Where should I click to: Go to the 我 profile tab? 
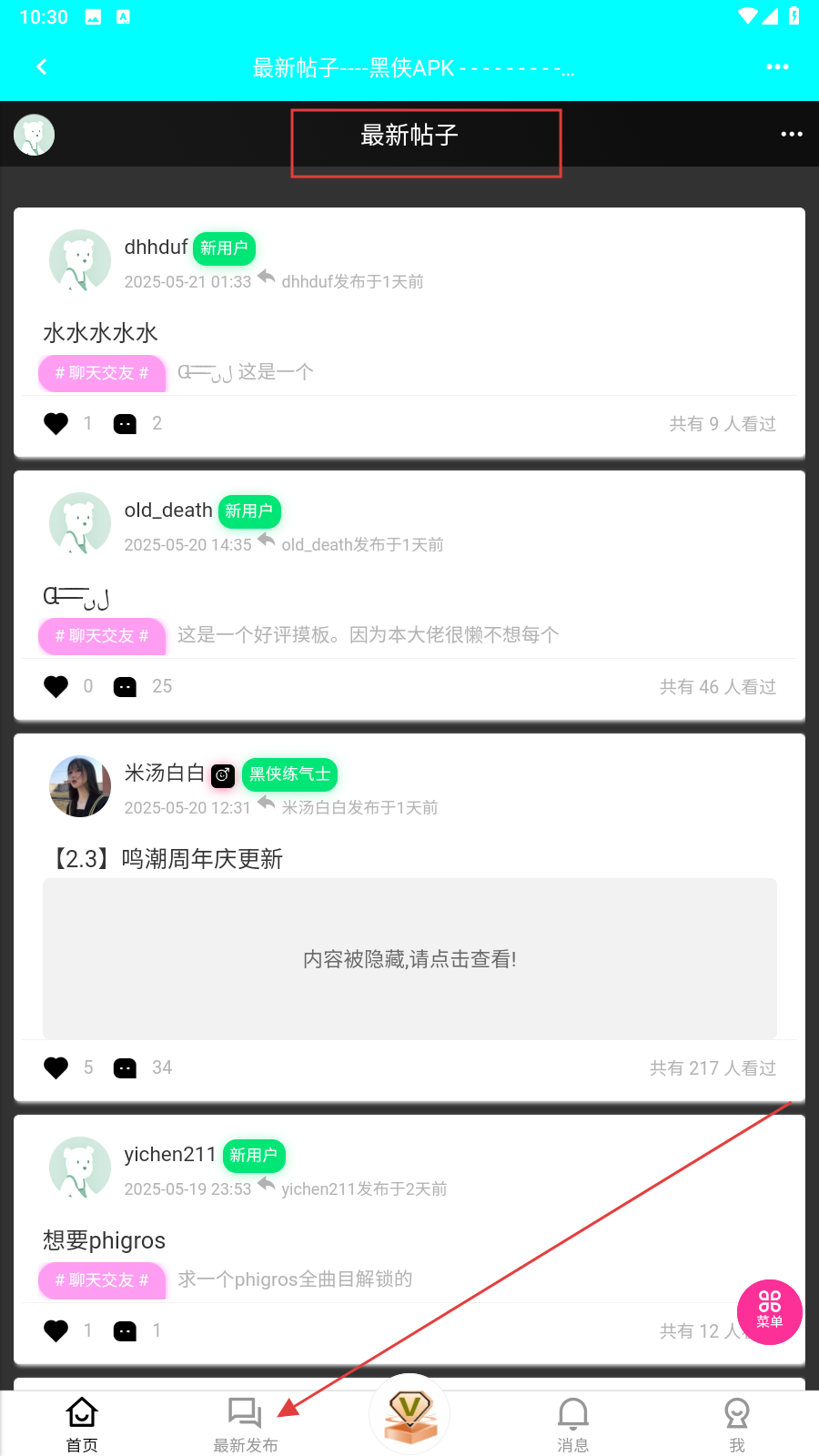737,1424
